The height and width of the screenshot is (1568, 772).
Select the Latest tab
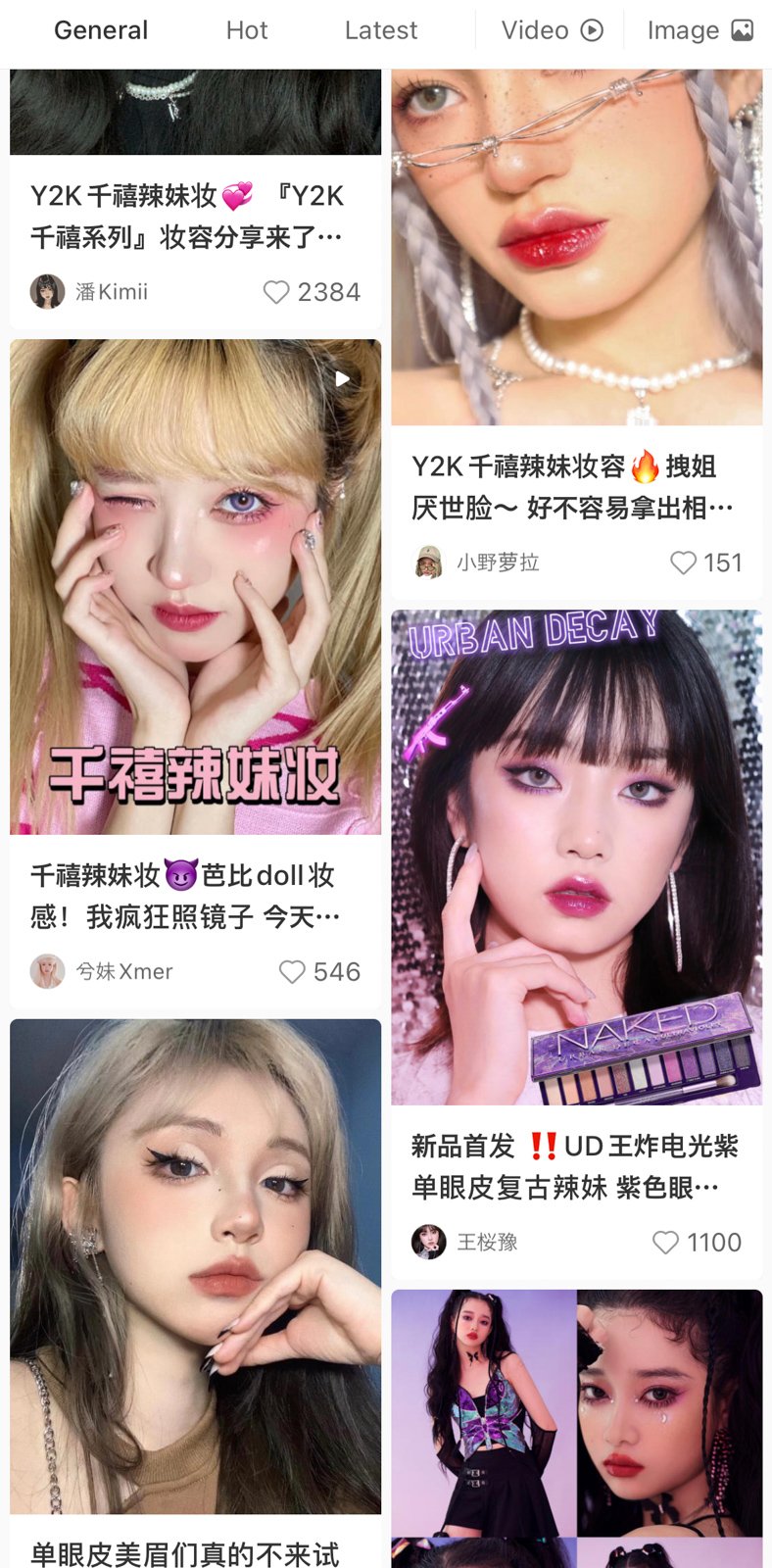(x=381, y=30)
